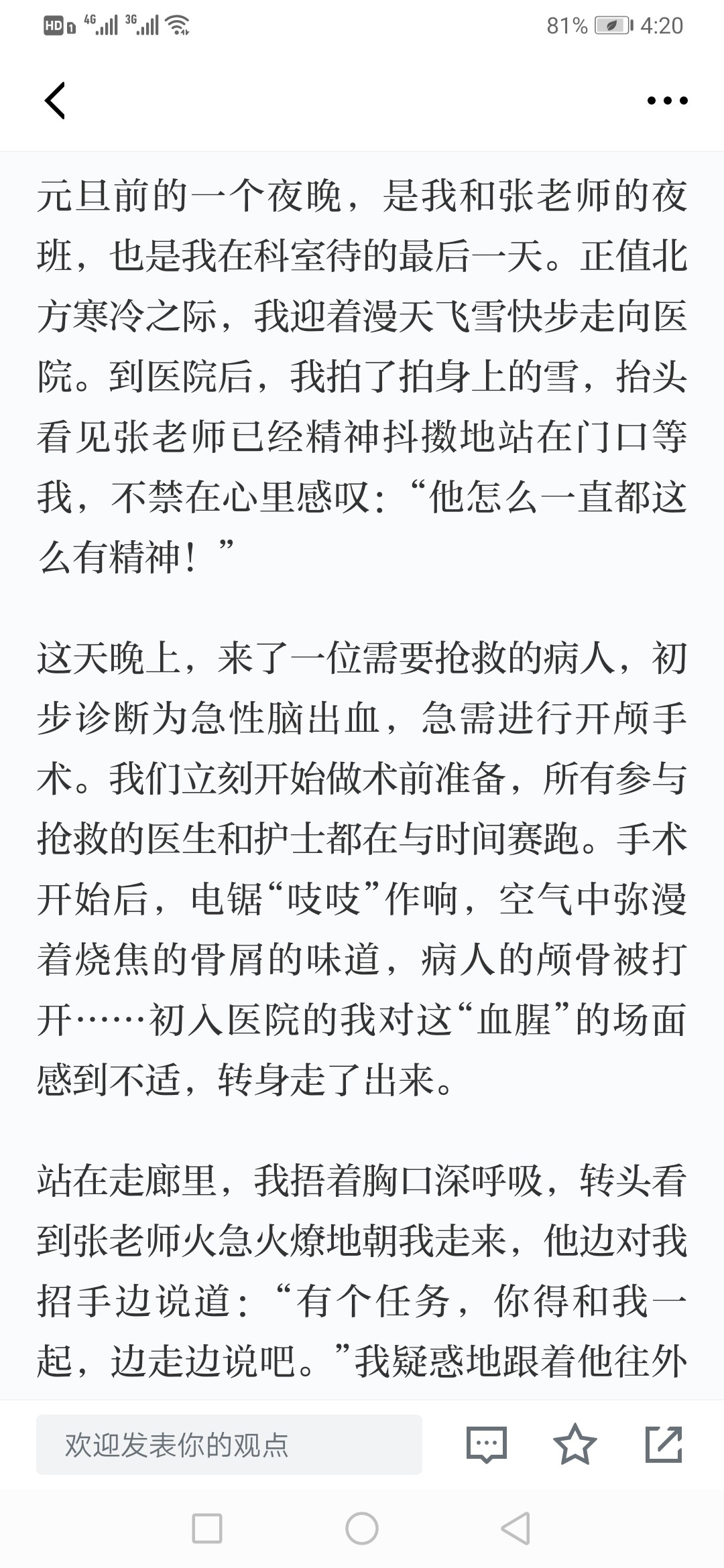Open recent apps from the navigation bar
724x1568 pixels.
207,1528
